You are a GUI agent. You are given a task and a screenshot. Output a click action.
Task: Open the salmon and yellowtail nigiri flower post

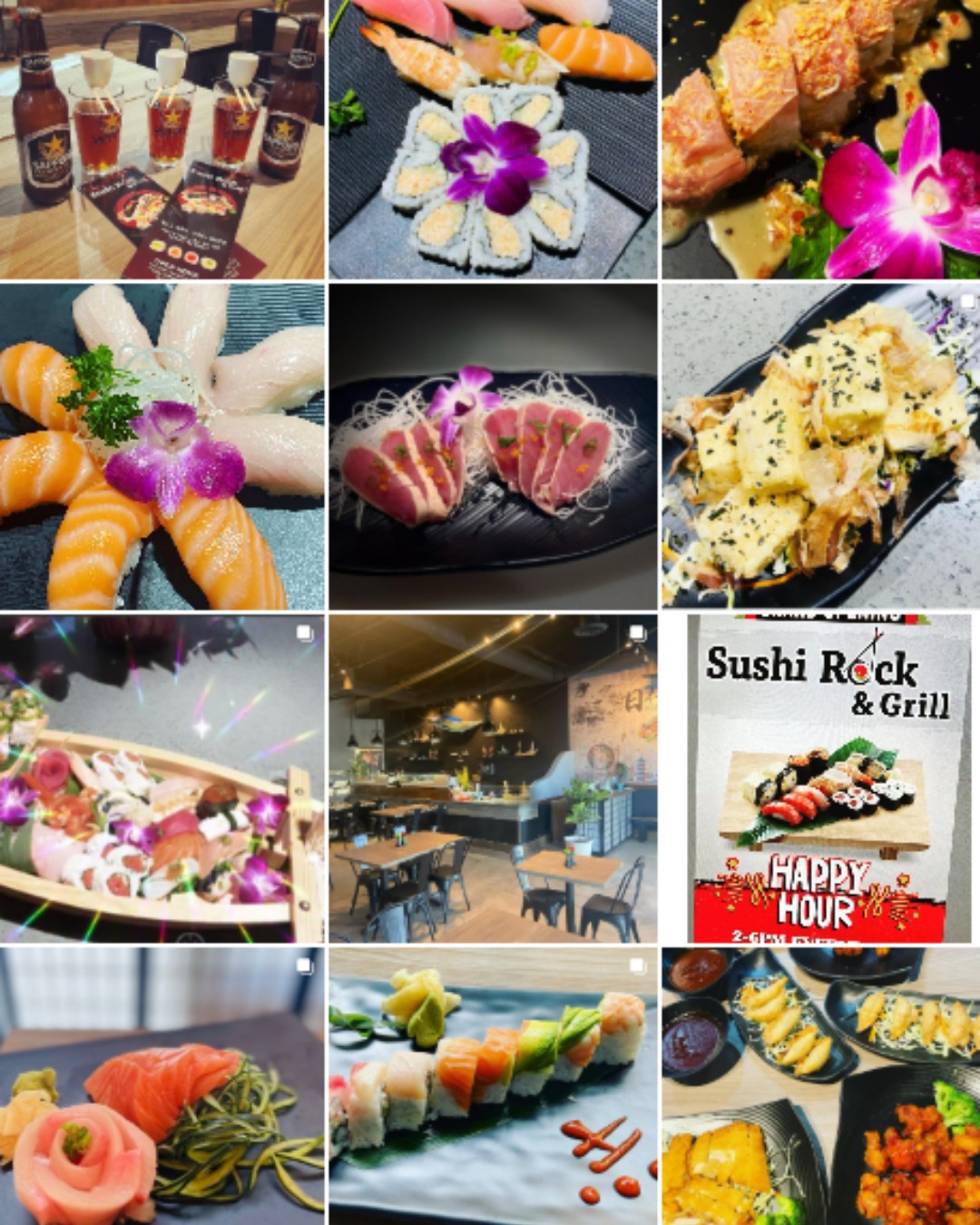tap(162, 446)
